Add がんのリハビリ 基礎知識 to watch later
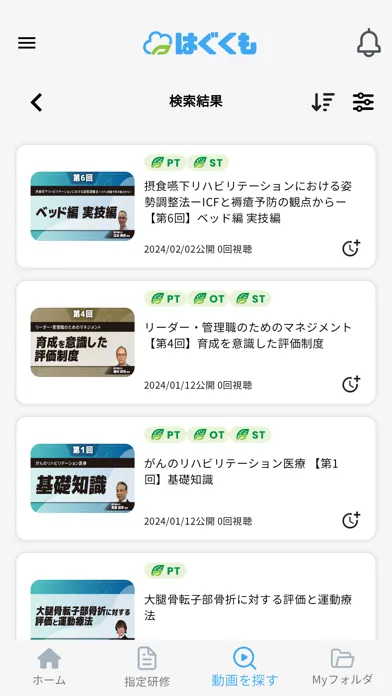Viewport: 392px width, 696px height. coord(351,520)
